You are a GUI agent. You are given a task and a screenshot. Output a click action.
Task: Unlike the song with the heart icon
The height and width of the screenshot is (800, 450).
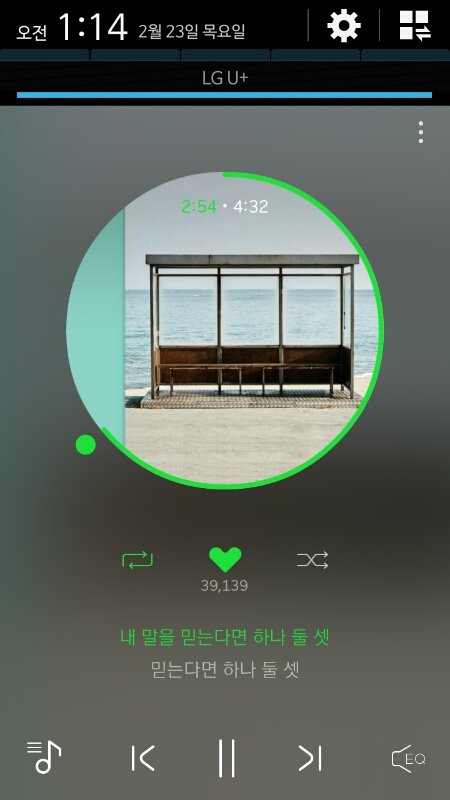[x=225, y=560]
